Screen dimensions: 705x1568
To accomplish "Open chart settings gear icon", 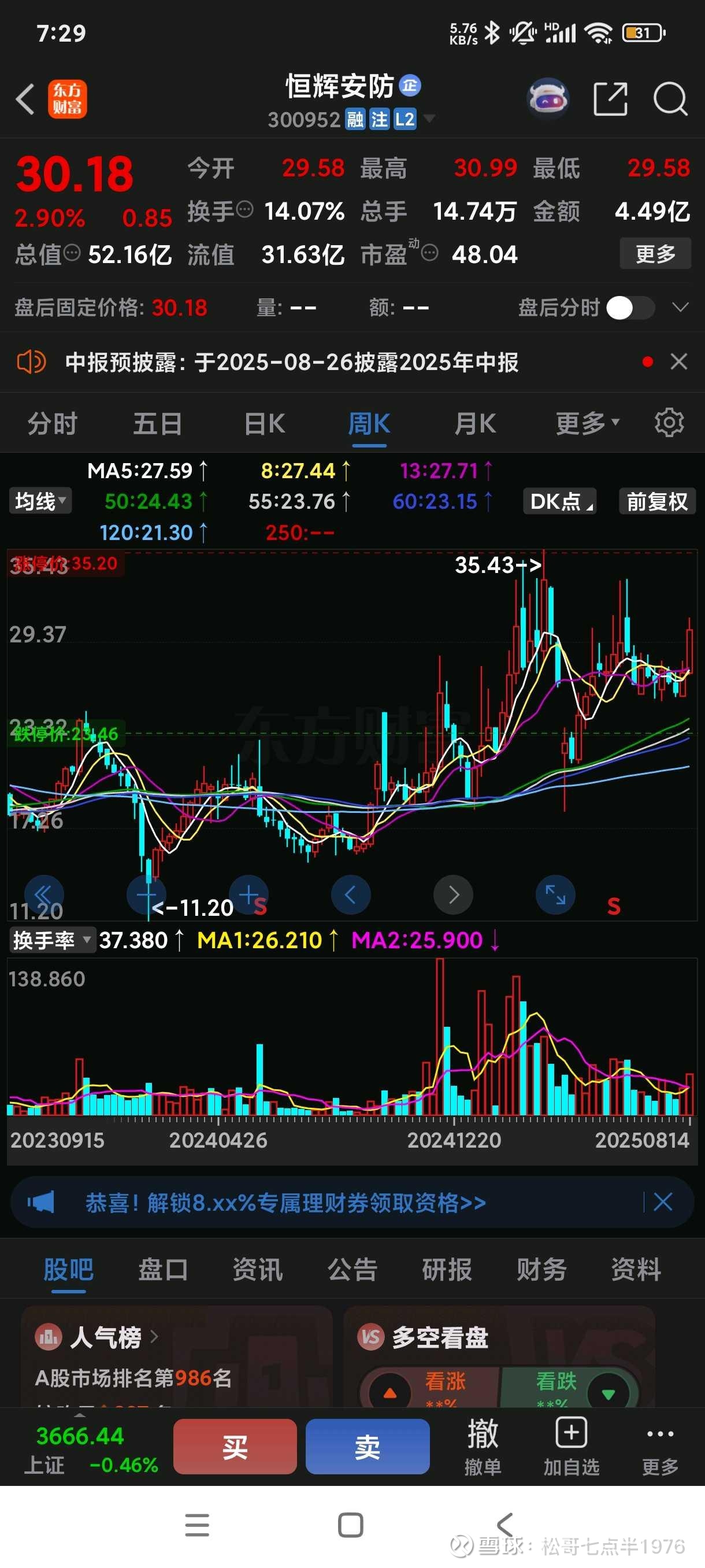I will tap(669, 423).
